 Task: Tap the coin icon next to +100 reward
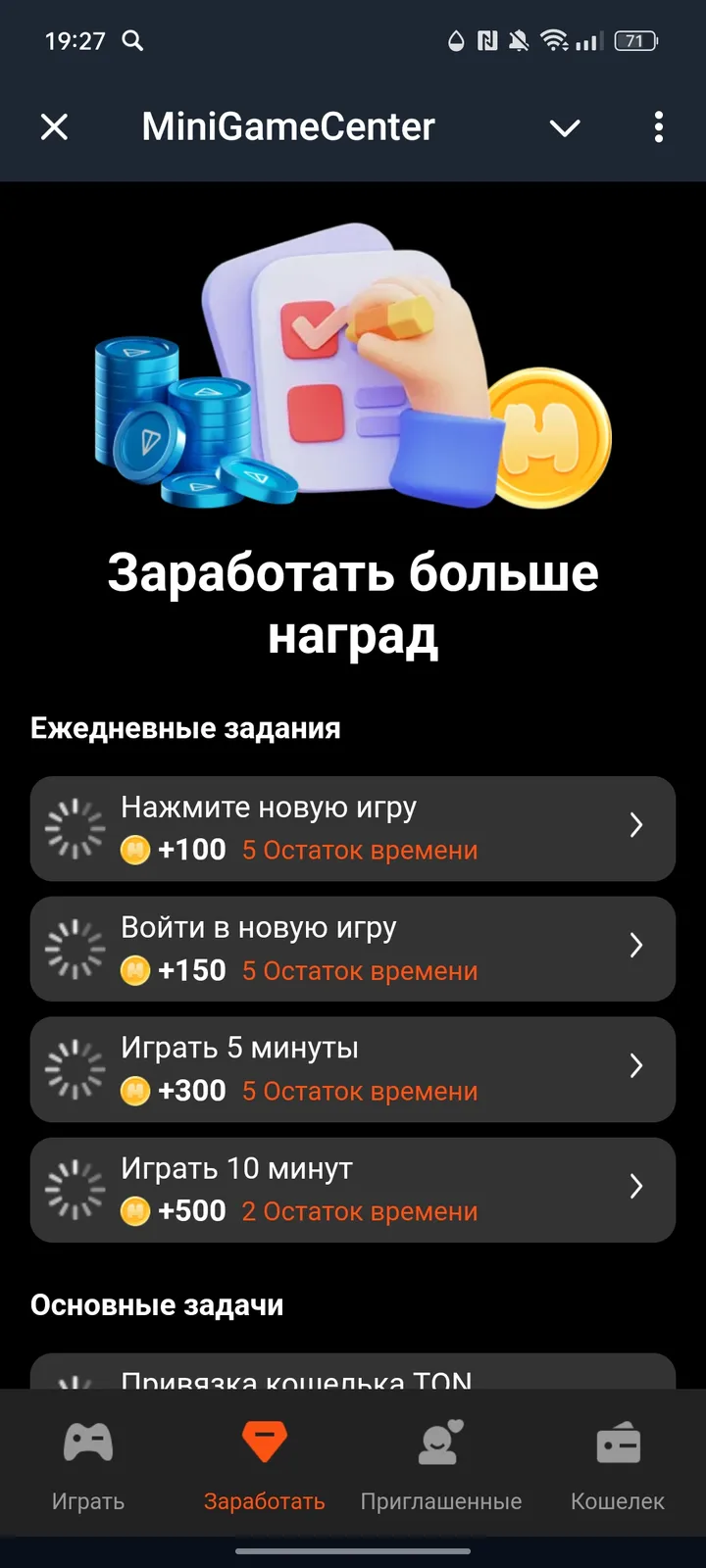click(x=136, y=850)
